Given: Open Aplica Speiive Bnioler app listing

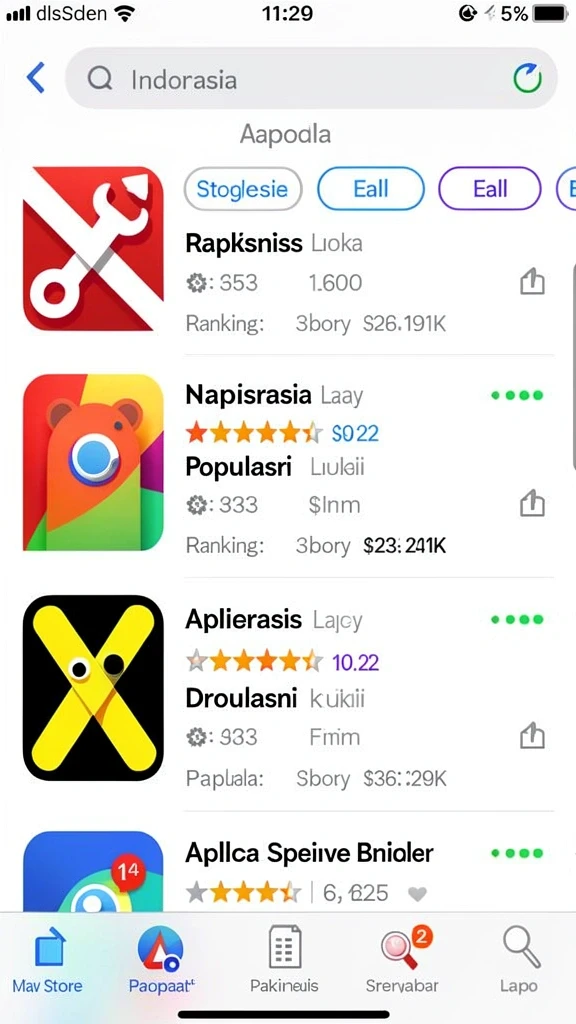Looking at the screenshot, I should (x=310, y=853).
